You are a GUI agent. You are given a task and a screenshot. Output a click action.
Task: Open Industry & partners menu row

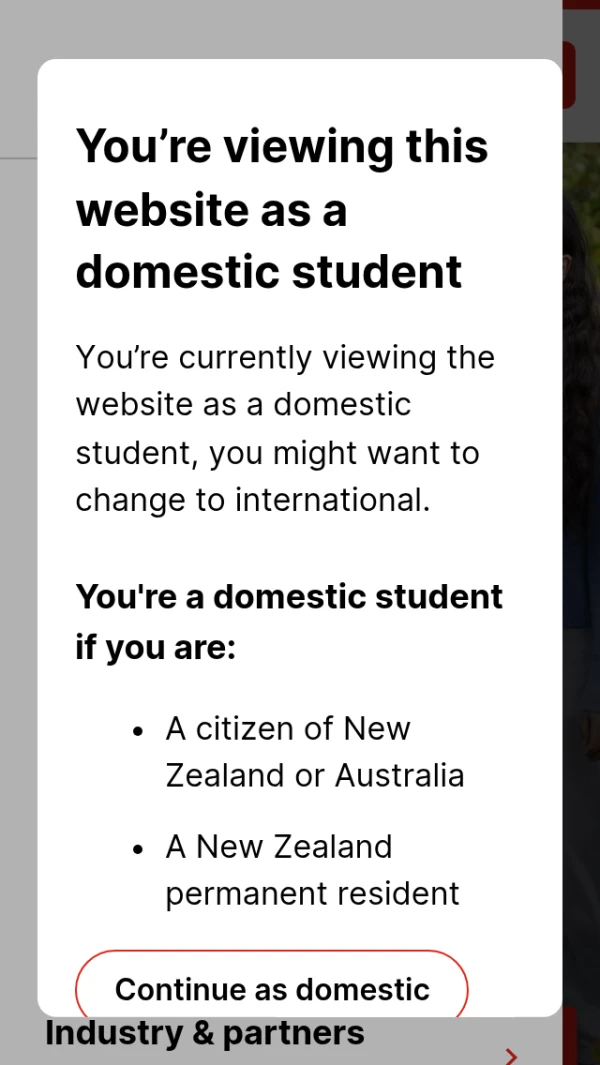(x=205, y=1035)
